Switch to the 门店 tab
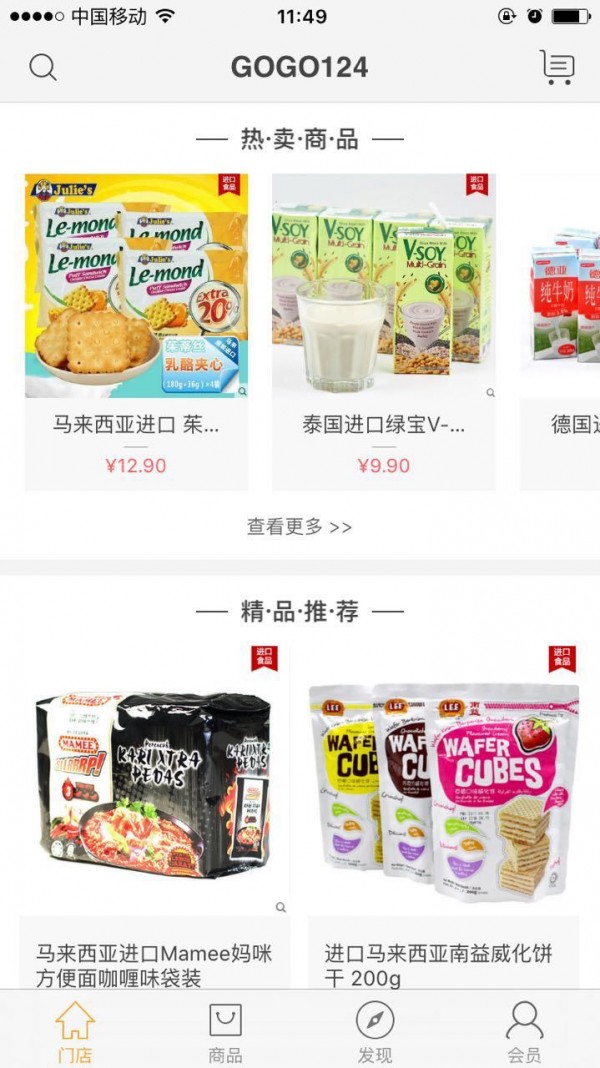The image size is (600, 1068). coord(75,1030)
